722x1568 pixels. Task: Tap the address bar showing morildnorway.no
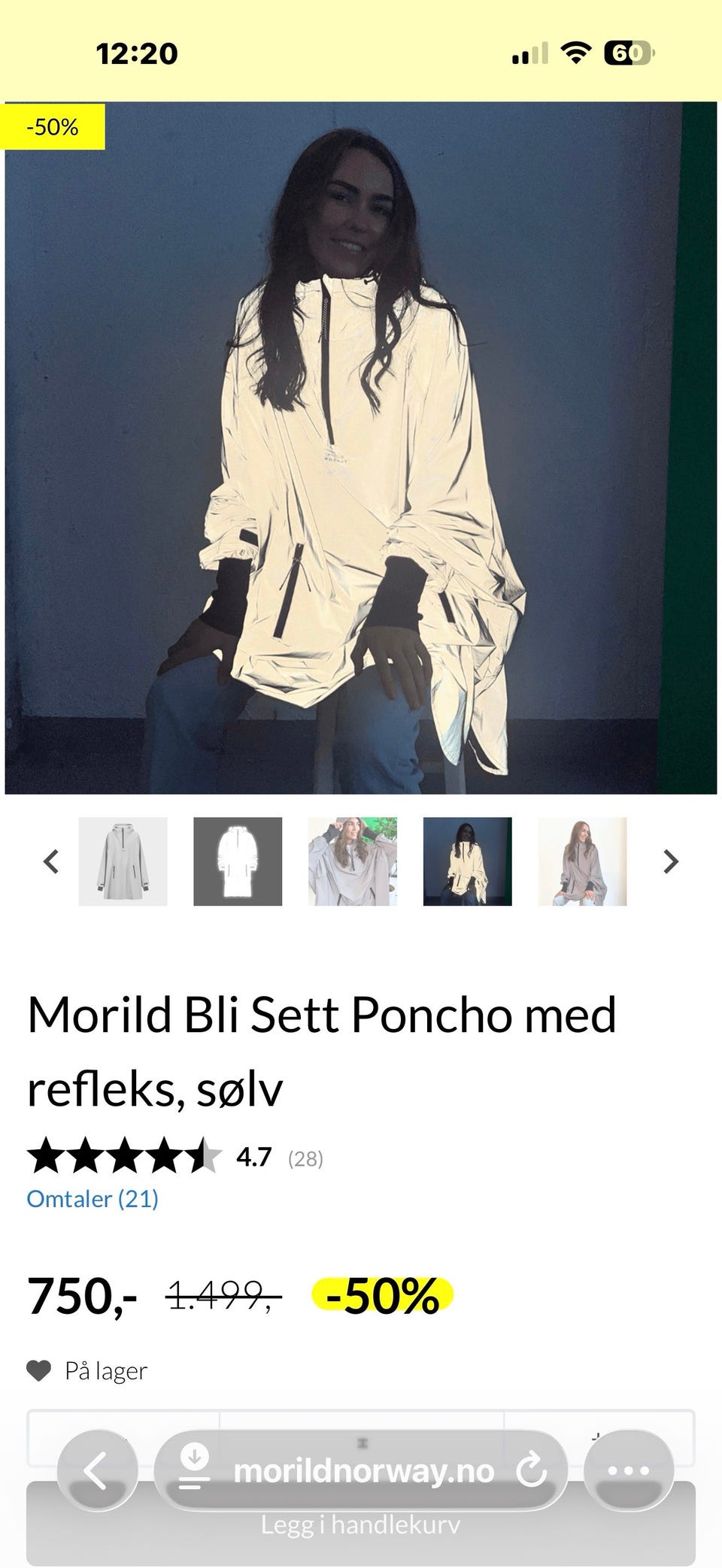(x=364, y=1470)
